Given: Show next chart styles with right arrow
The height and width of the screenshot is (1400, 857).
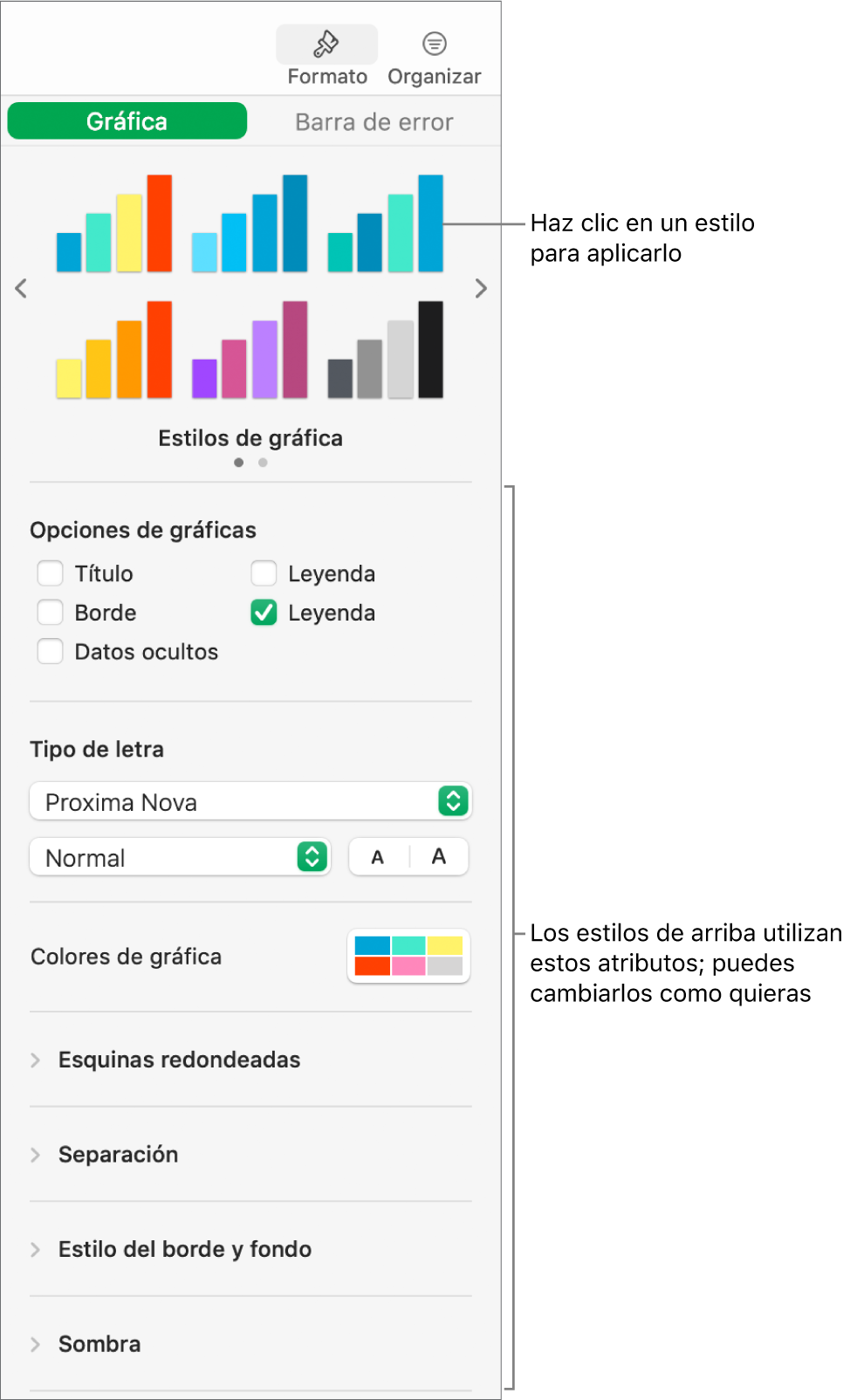Looking at the screenshot, I should 481,288.
